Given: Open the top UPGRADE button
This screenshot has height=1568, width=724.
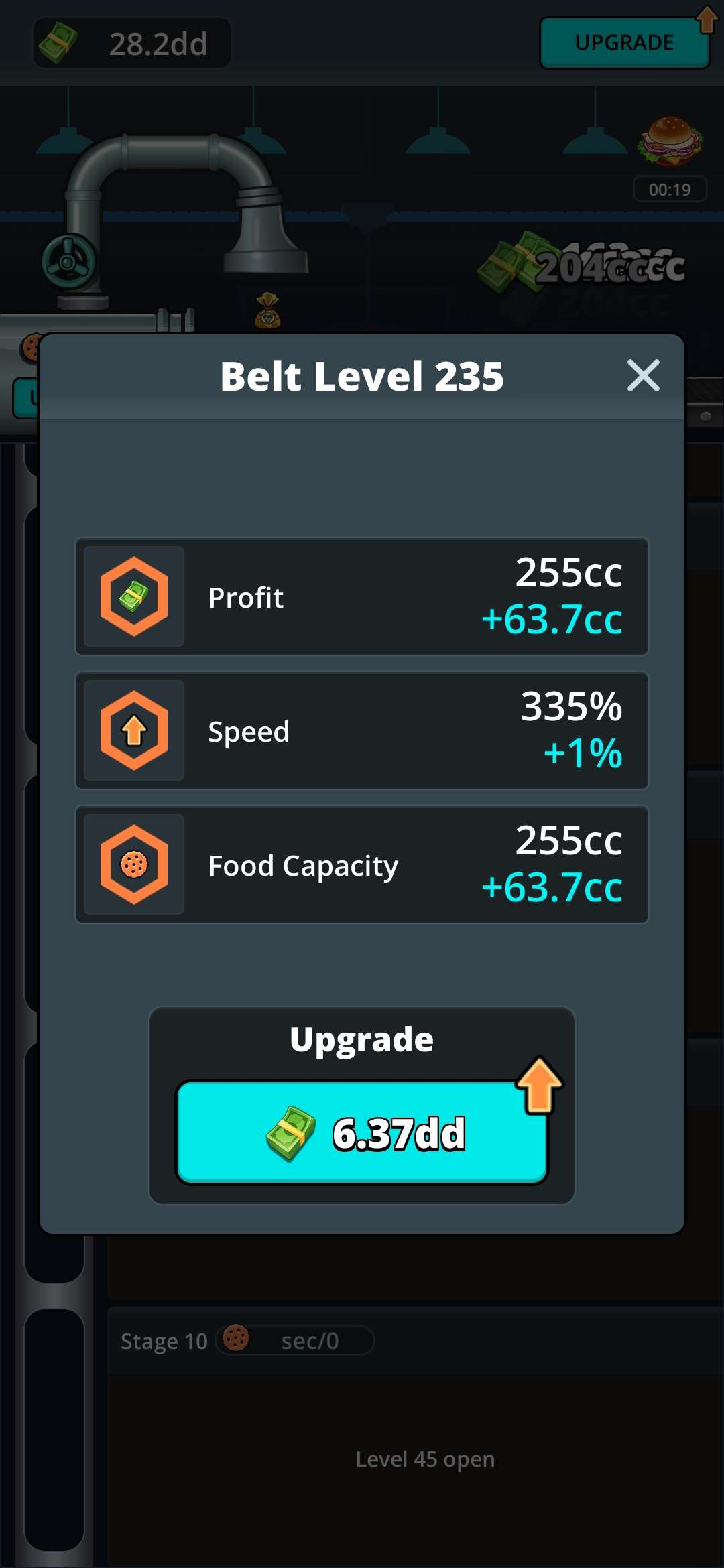Looking at the screenshot, I should point(624,43).
